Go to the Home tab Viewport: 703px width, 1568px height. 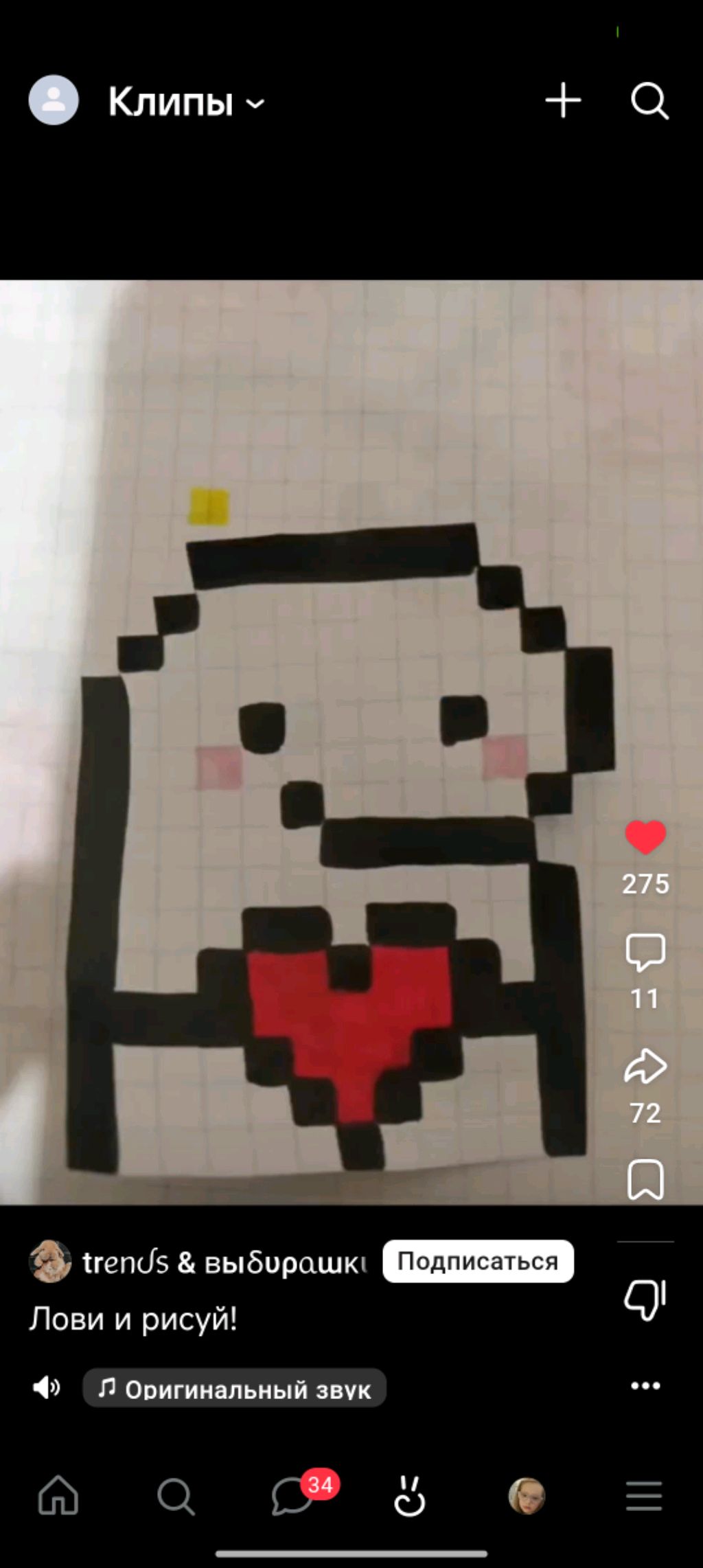pyautogui.click(x=58, y=1496)
